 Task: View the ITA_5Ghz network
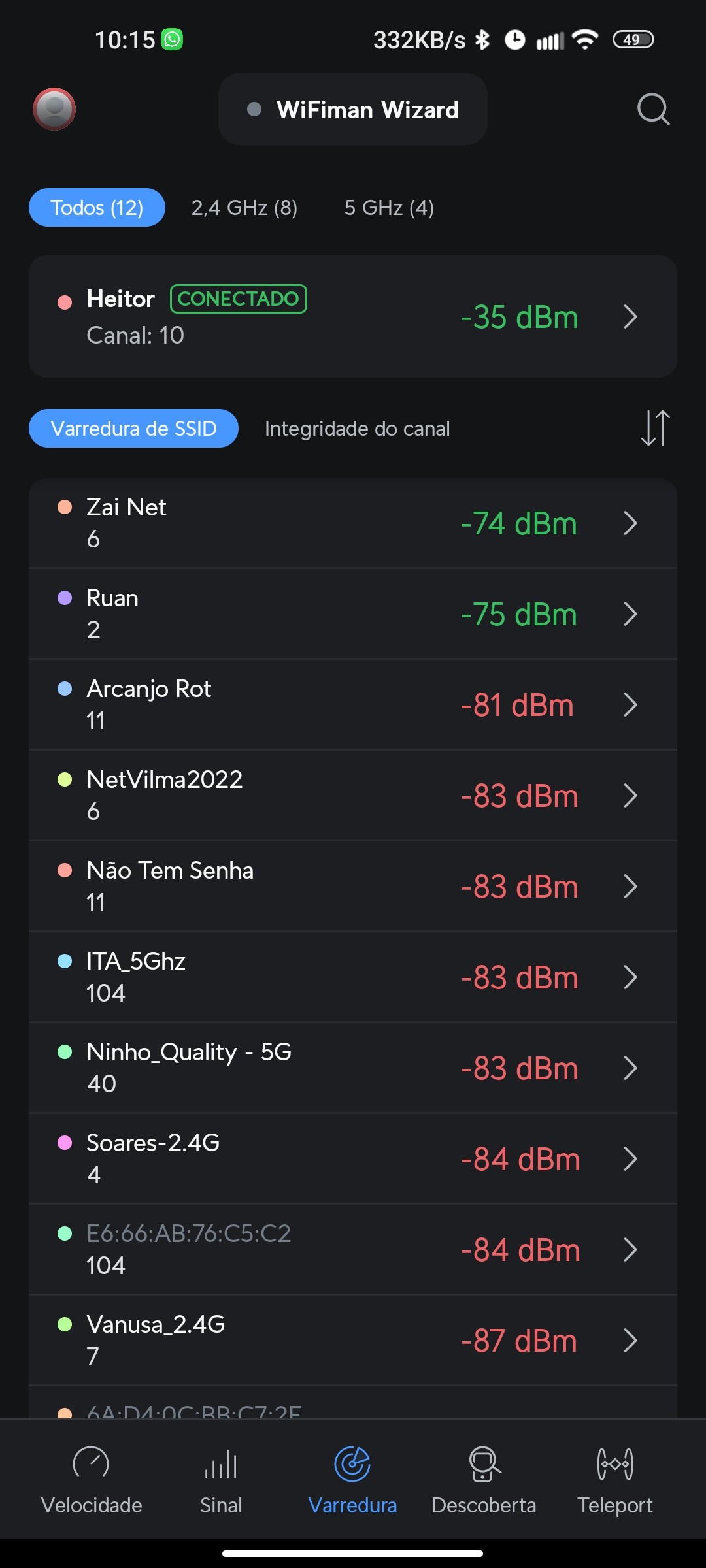pyautogui.click(x=353, y=977)
